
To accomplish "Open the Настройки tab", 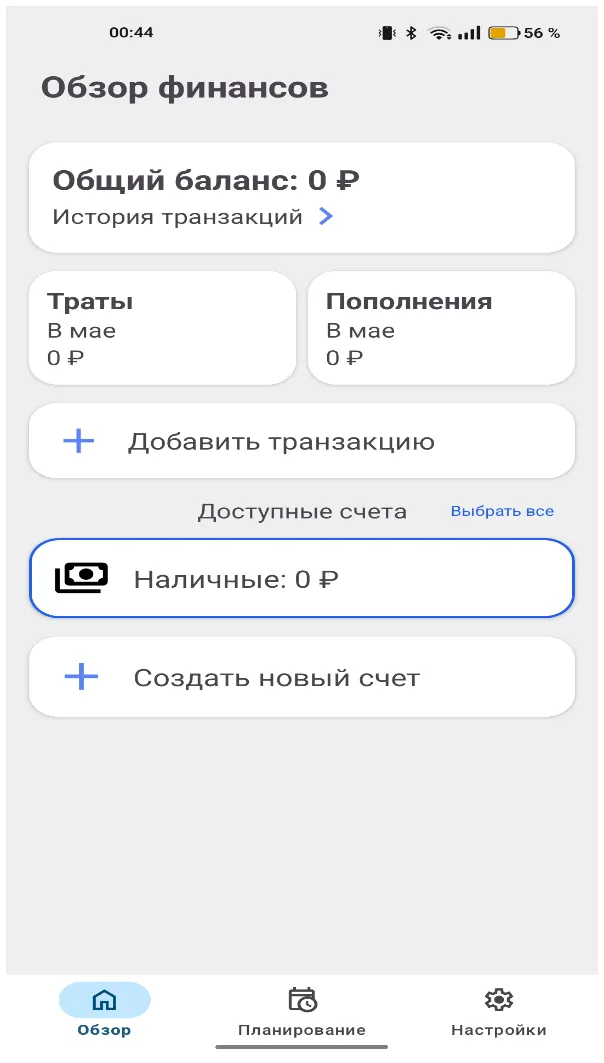I will point(498,1010).
